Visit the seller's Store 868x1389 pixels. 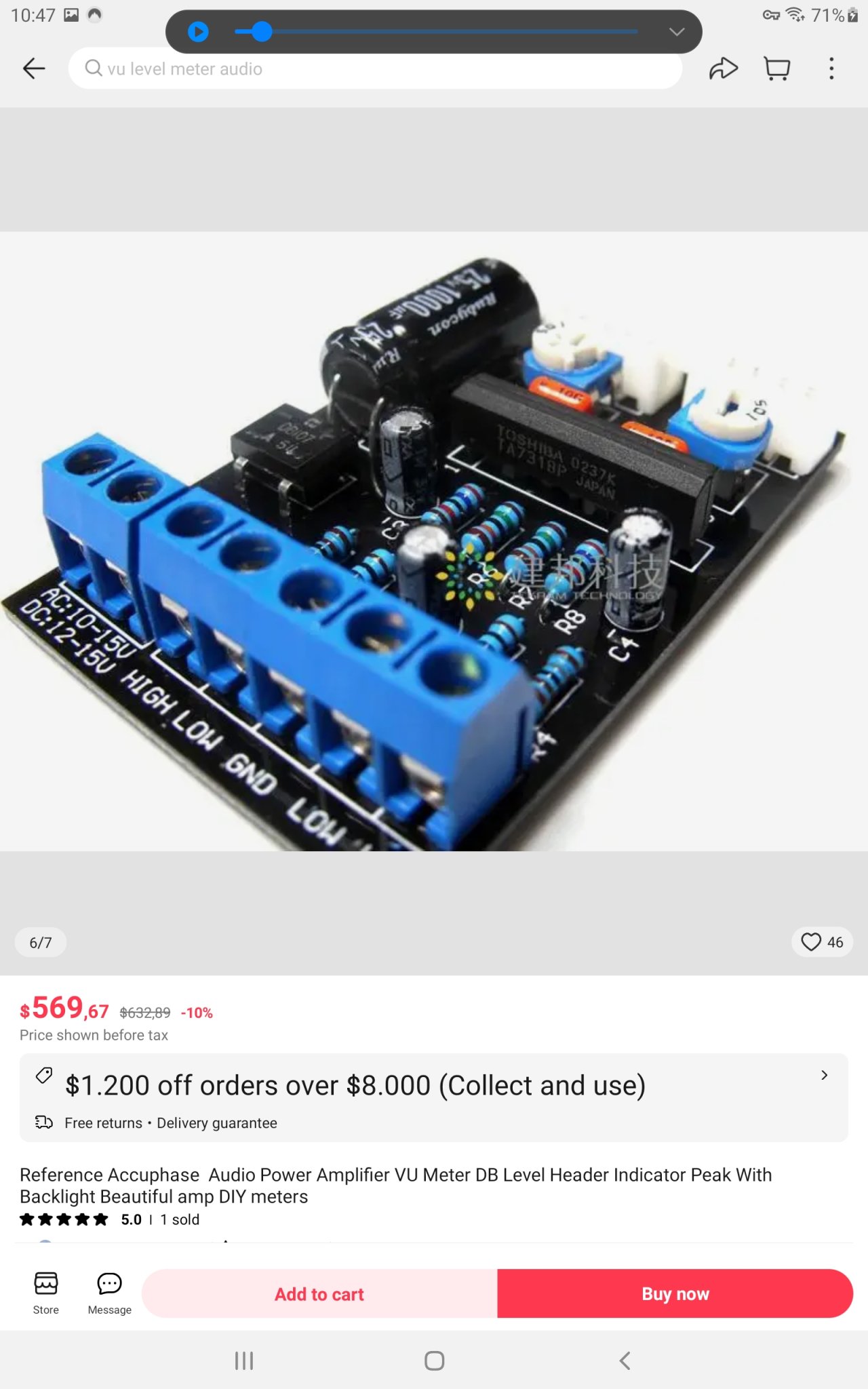click(46, 1293)
